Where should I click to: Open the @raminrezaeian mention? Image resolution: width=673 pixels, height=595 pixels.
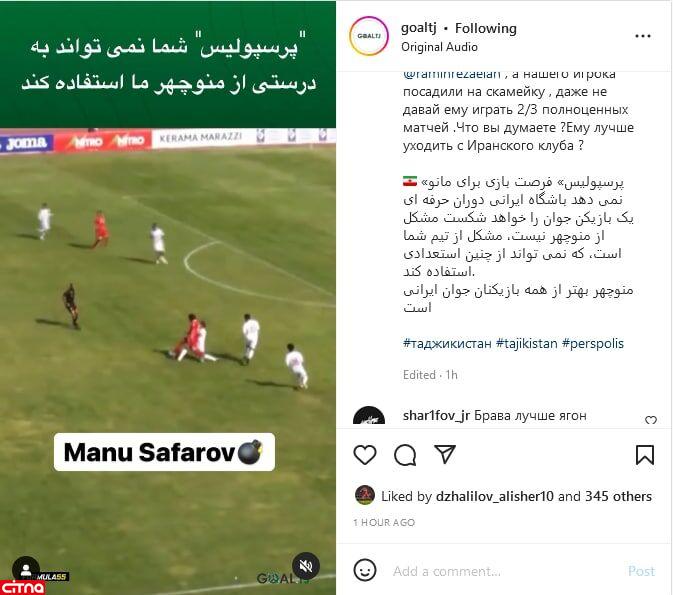tap(450, 74)
